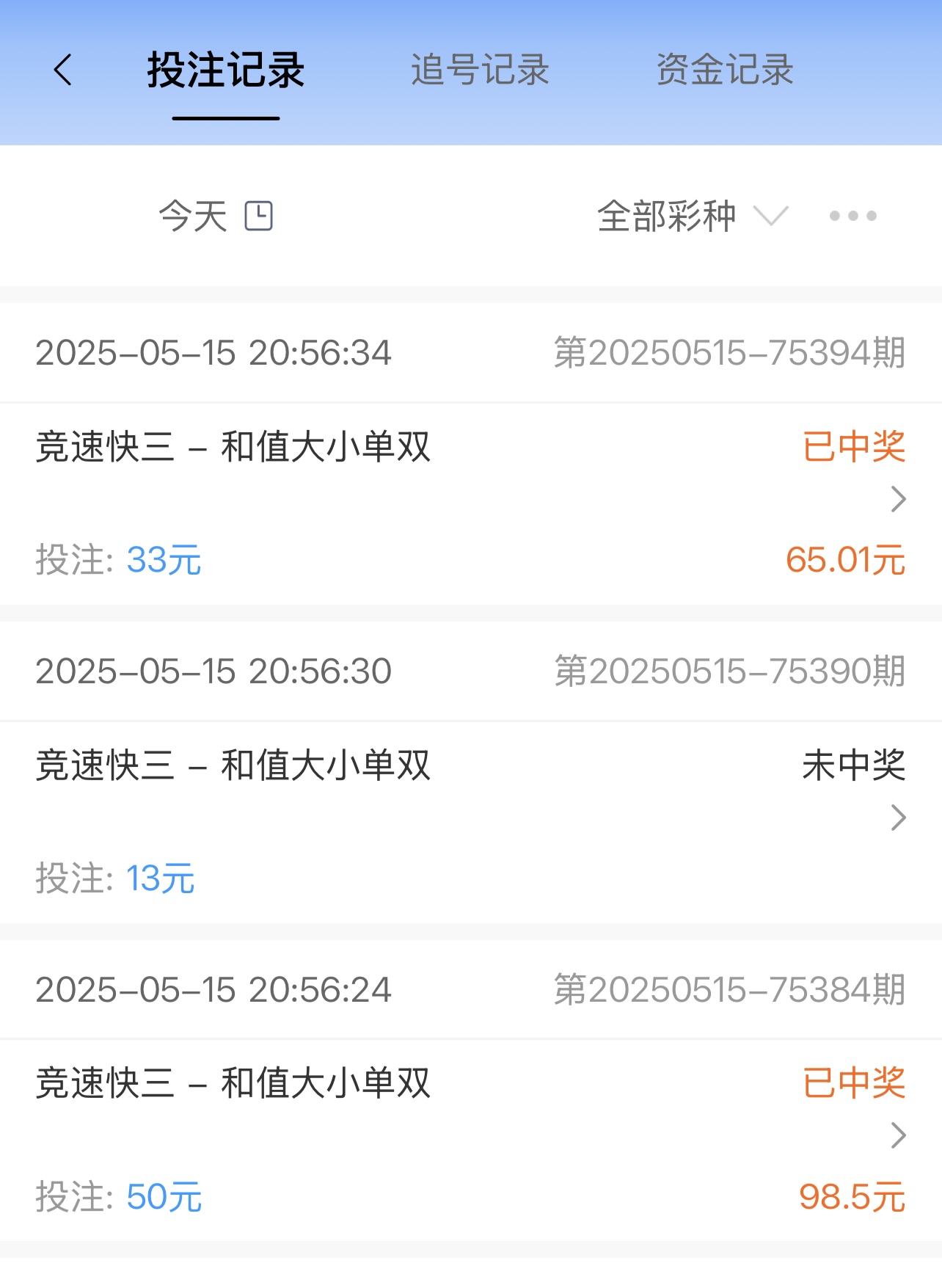
Task: Switch to the 资金记录 tab
Action: (725, 70)
